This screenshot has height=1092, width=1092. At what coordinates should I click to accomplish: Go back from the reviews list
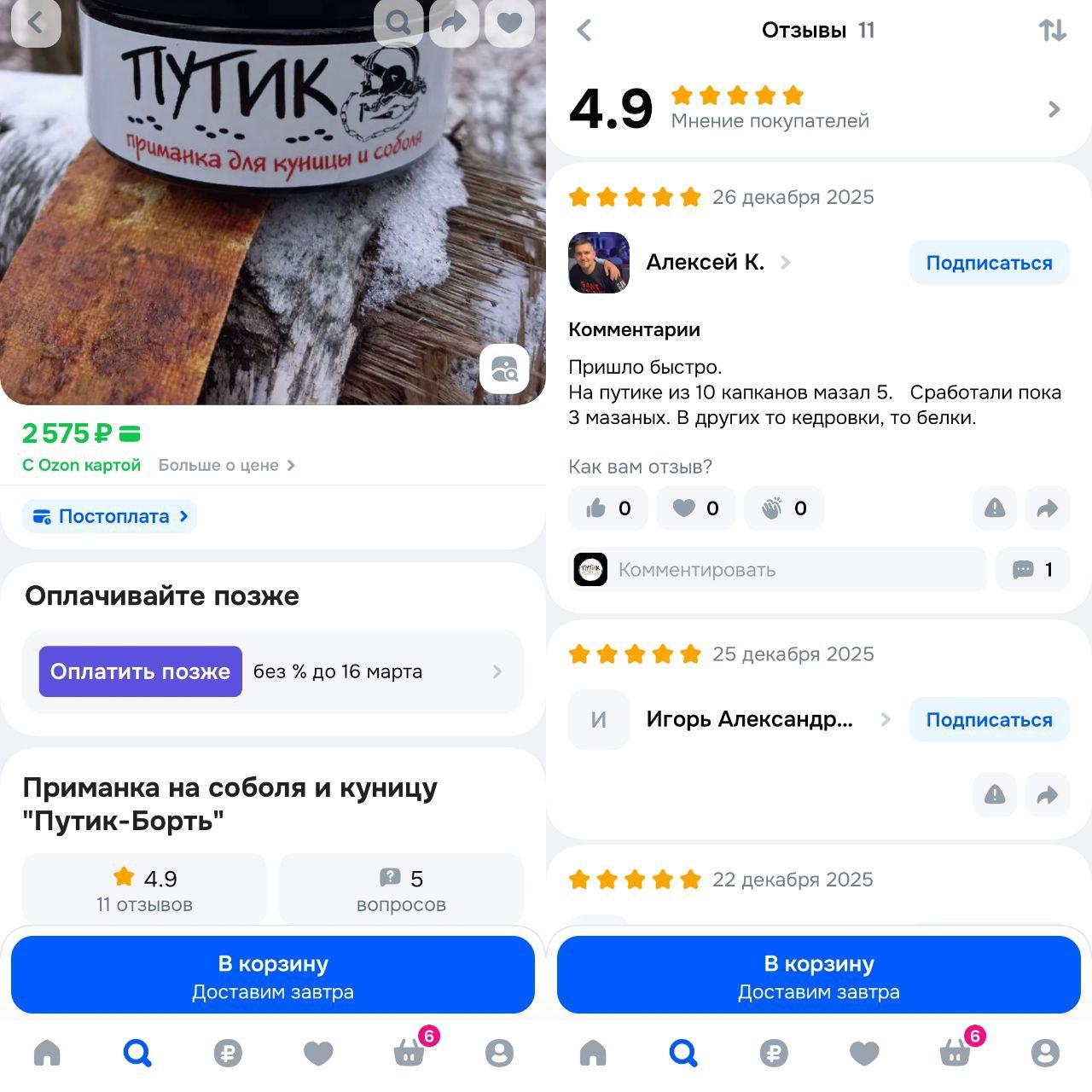[584, 31]
